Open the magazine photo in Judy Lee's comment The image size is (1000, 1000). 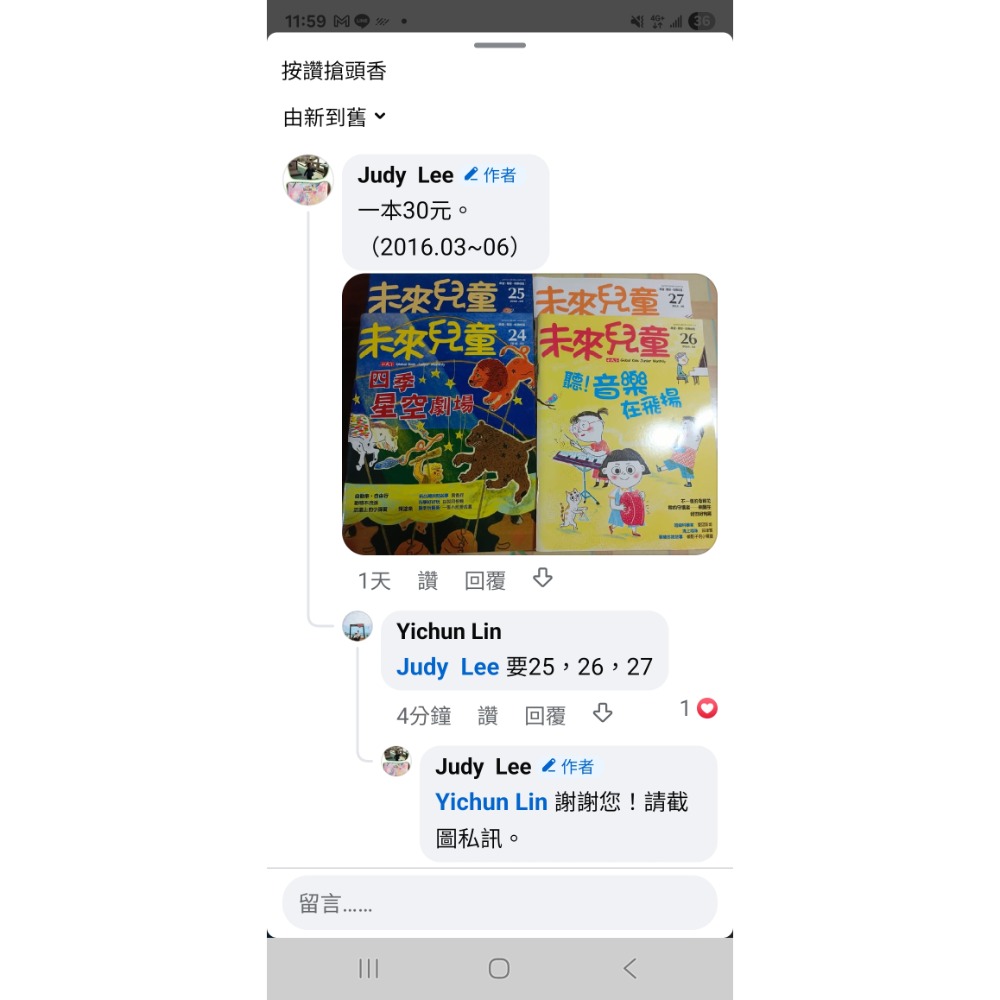(529, 414)
